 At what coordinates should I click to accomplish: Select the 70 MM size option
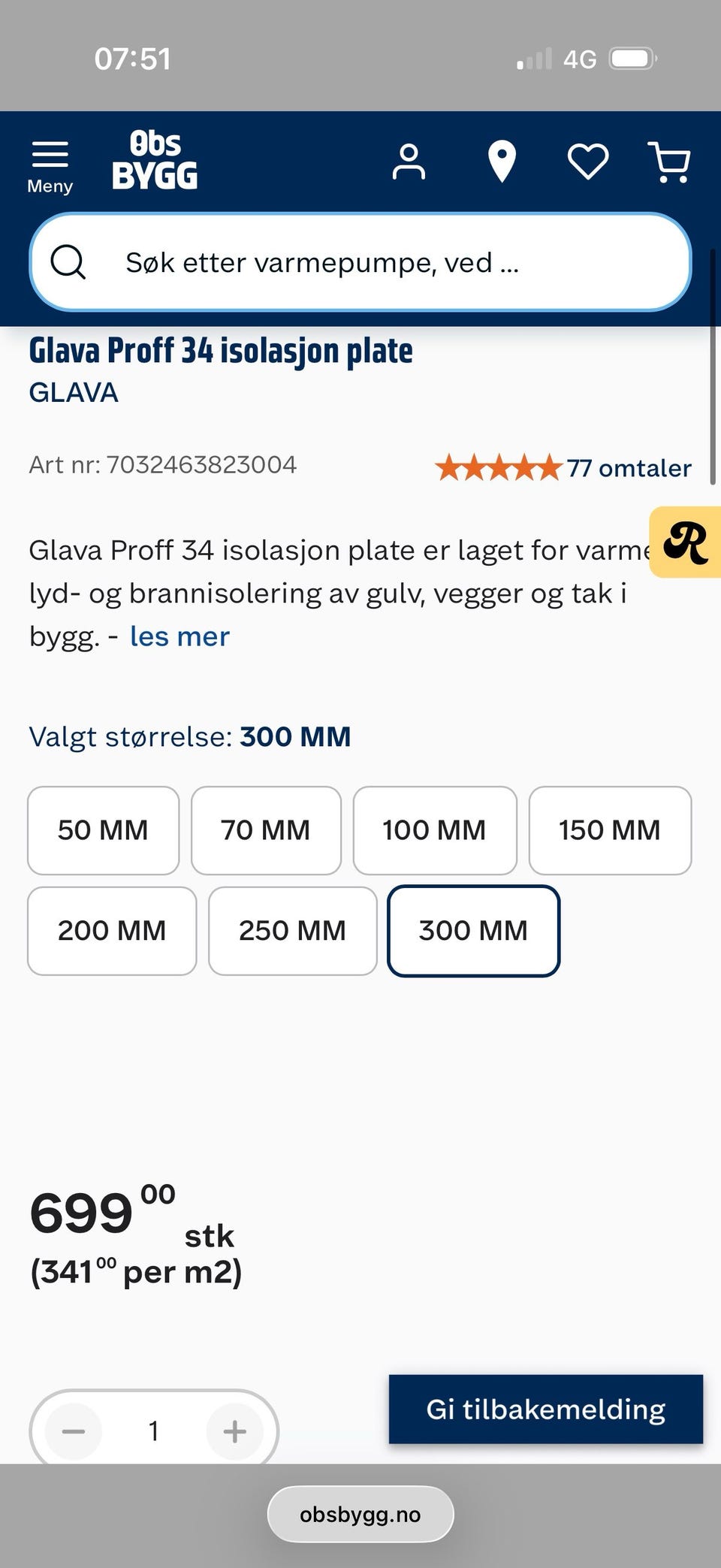(x=266, y=830)
